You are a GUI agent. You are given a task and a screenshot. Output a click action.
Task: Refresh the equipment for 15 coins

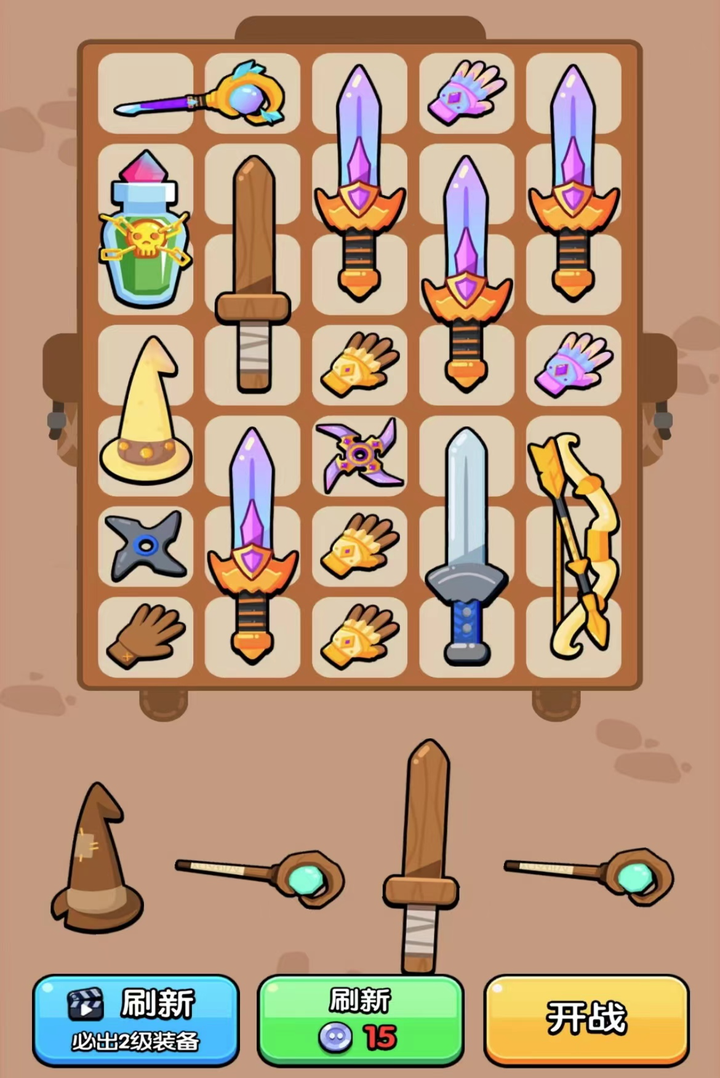tap(360, 1020)
